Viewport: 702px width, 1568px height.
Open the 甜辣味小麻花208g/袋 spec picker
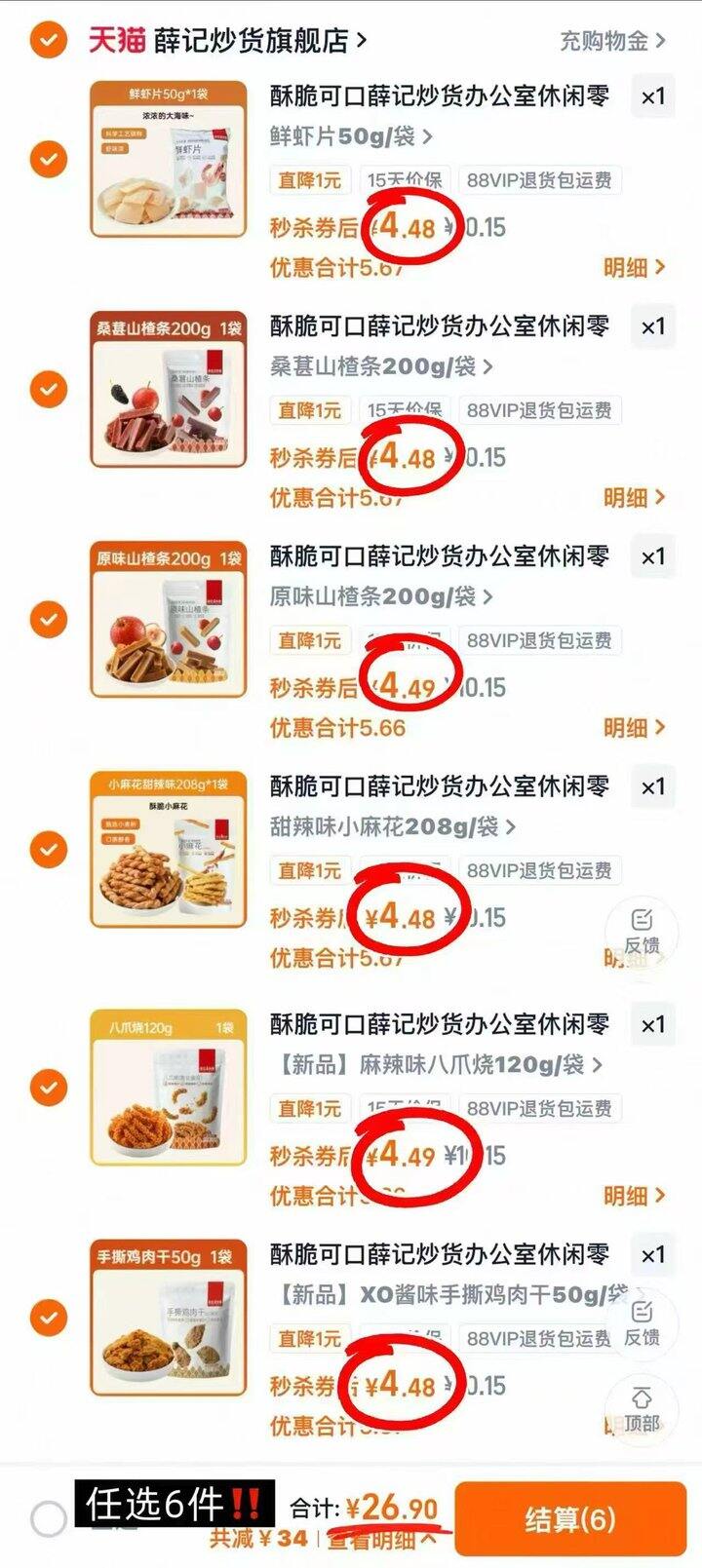pyautogui.click(x=392, y=826)
